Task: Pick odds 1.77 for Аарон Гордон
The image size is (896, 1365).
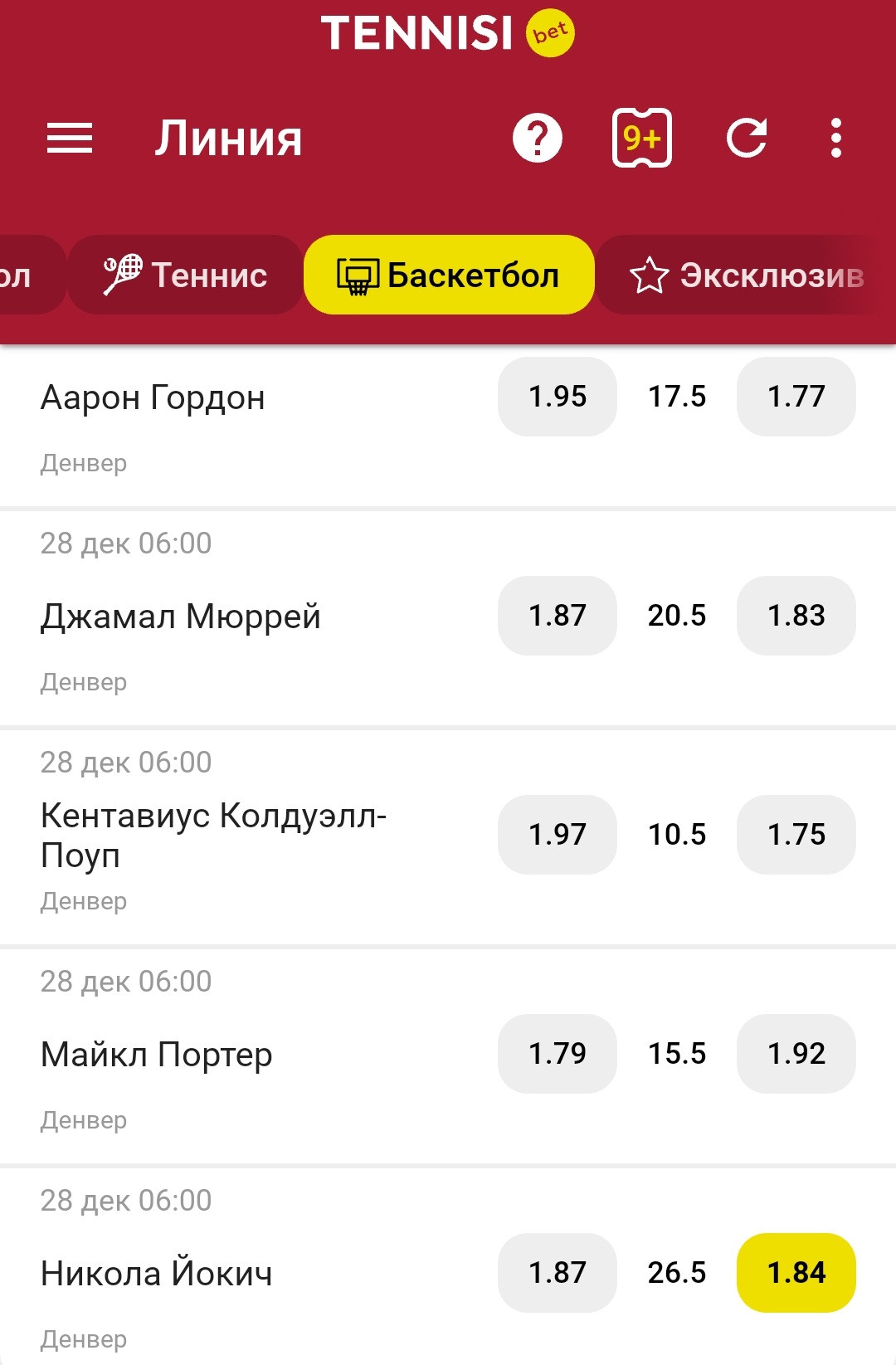Action: (796, 397)
